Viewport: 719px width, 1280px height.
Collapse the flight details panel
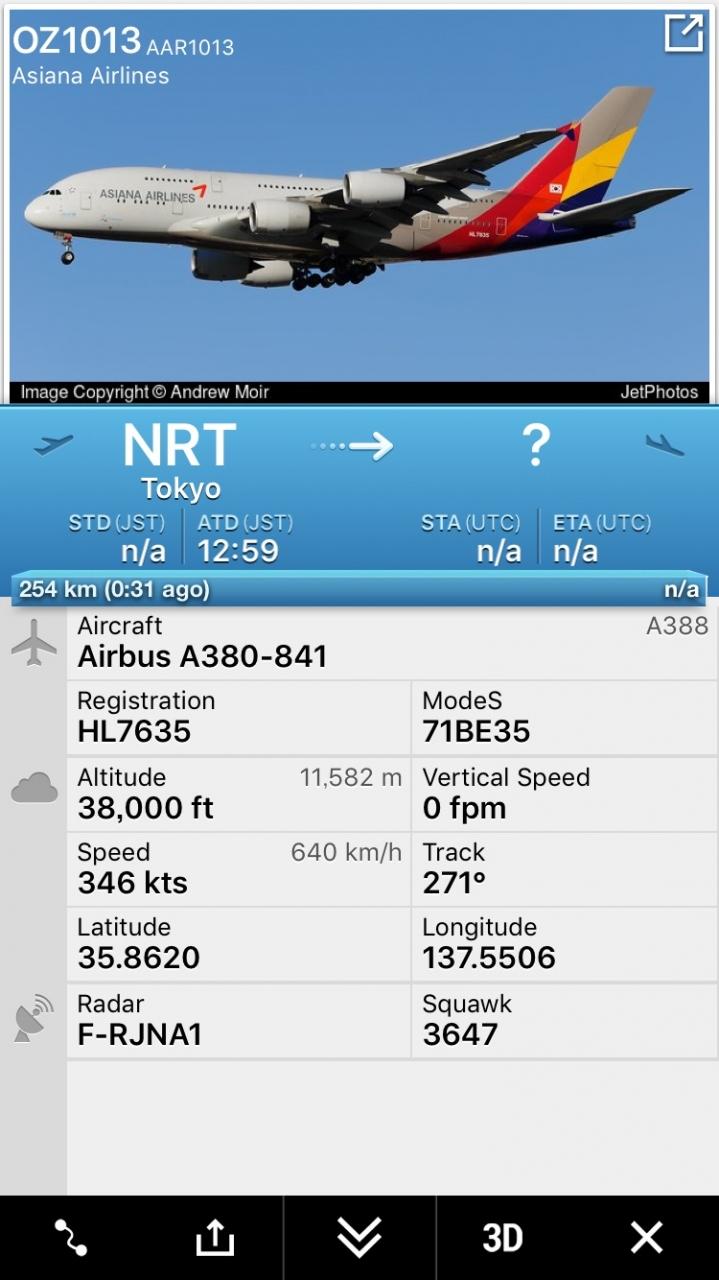[x=359, y=1238]
